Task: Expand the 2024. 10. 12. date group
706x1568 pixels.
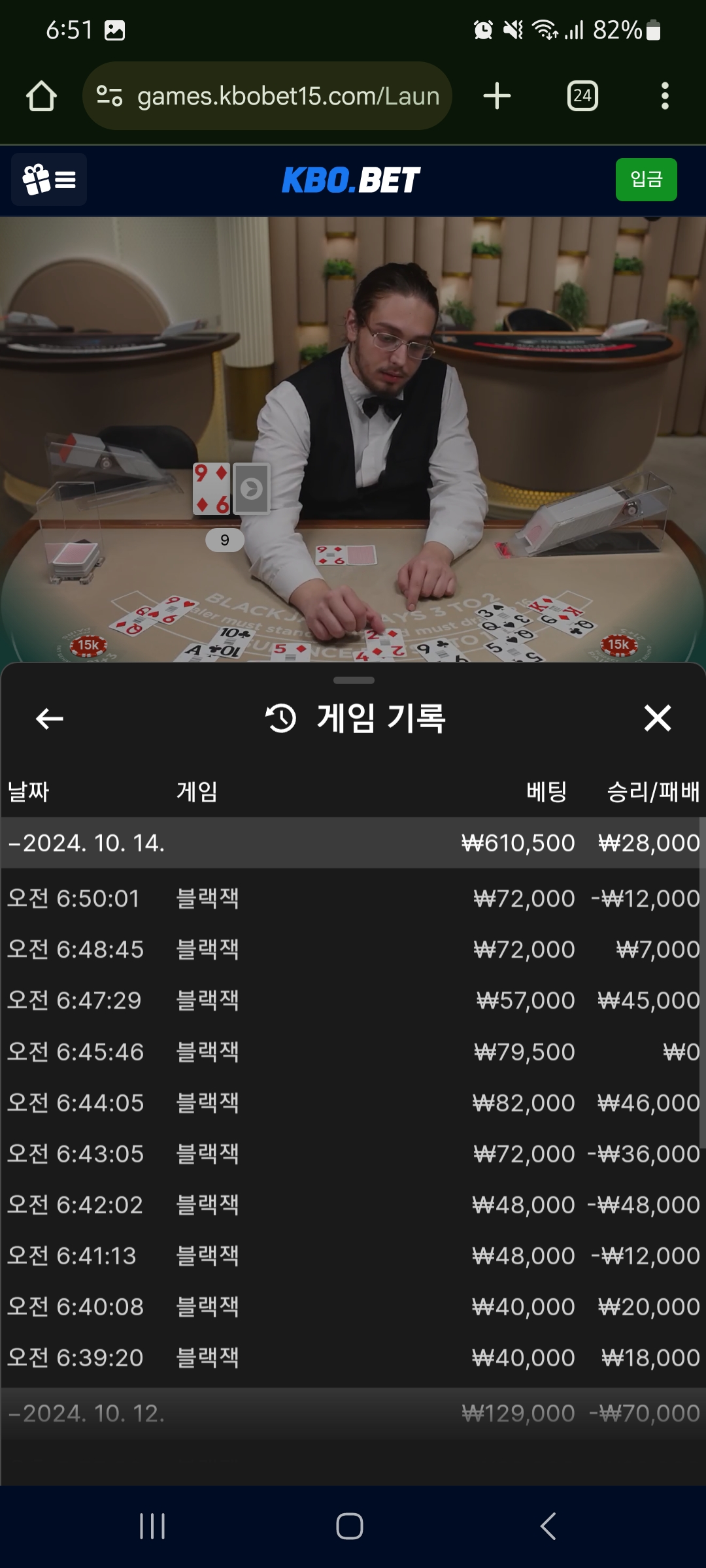Action: [353, 1413]
